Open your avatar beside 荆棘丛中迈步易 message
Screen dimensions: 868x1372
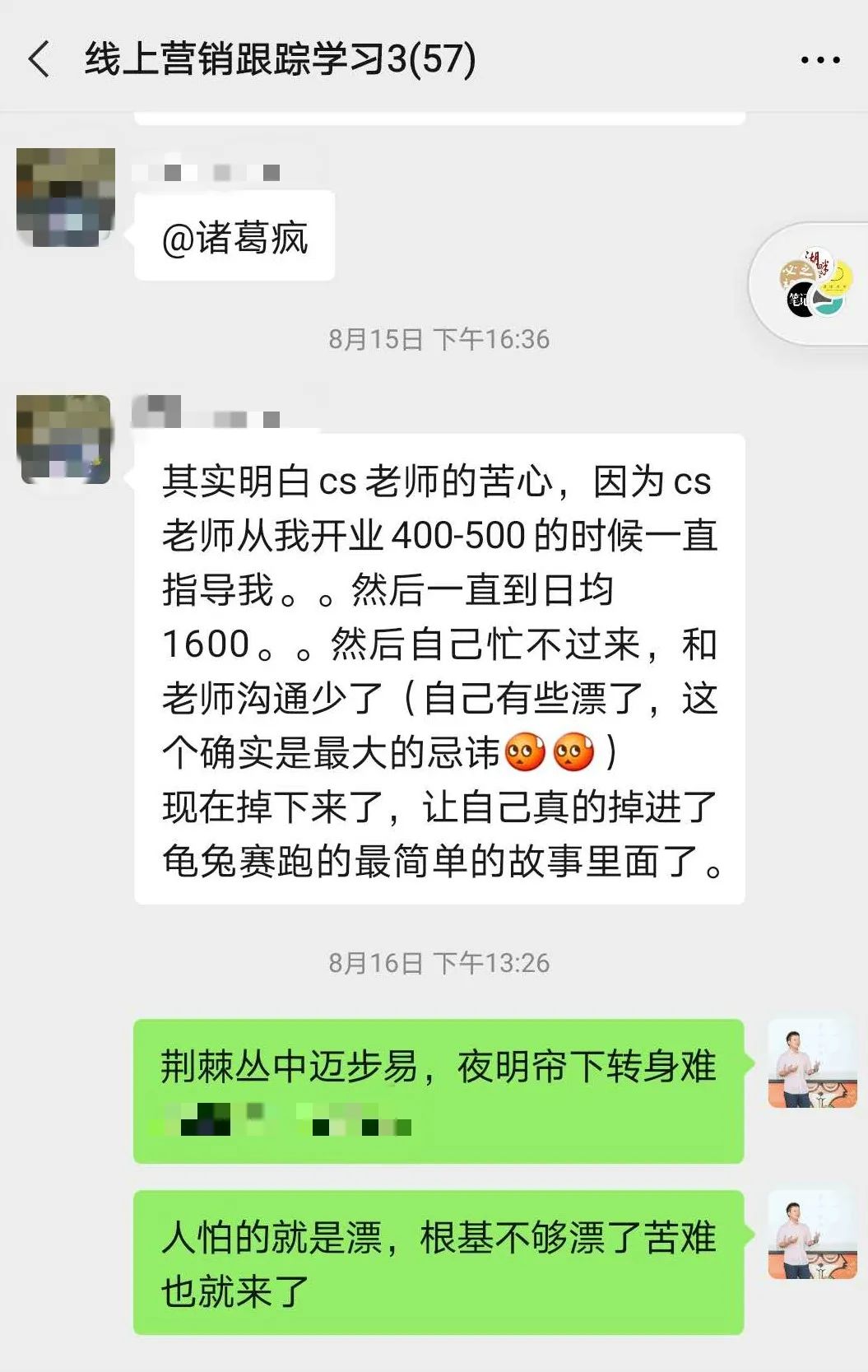point(812,1064)
